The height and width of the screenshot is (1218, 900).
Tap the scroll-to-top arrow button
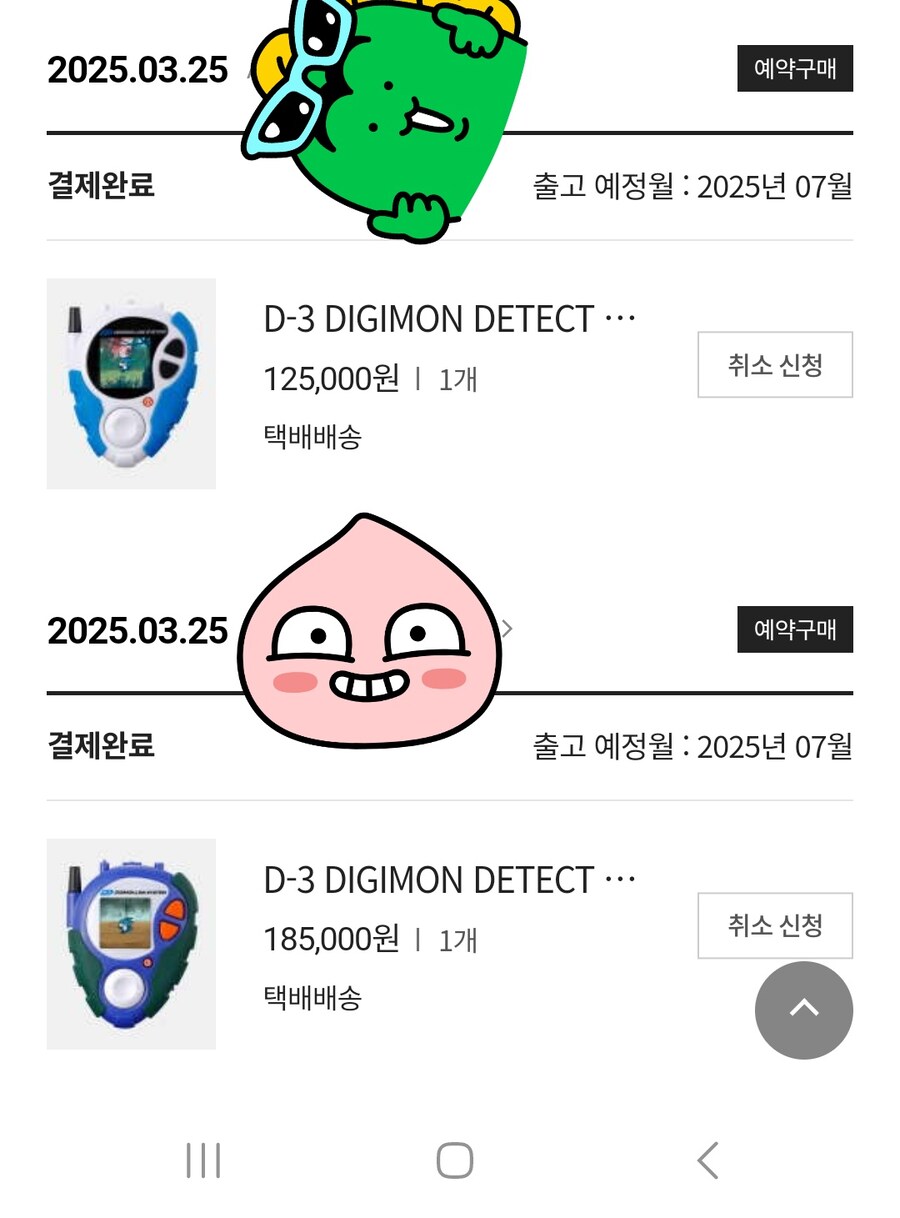803,1011
